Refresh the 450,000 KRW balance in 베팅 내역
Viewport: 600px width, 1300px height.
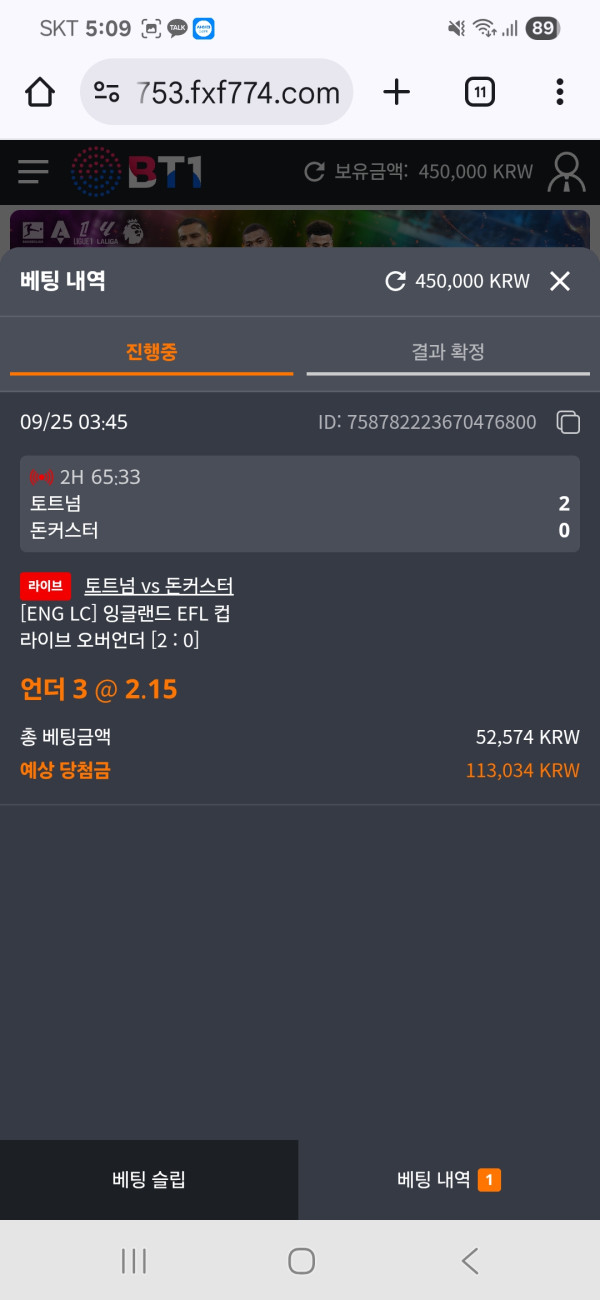pos(395,281)
